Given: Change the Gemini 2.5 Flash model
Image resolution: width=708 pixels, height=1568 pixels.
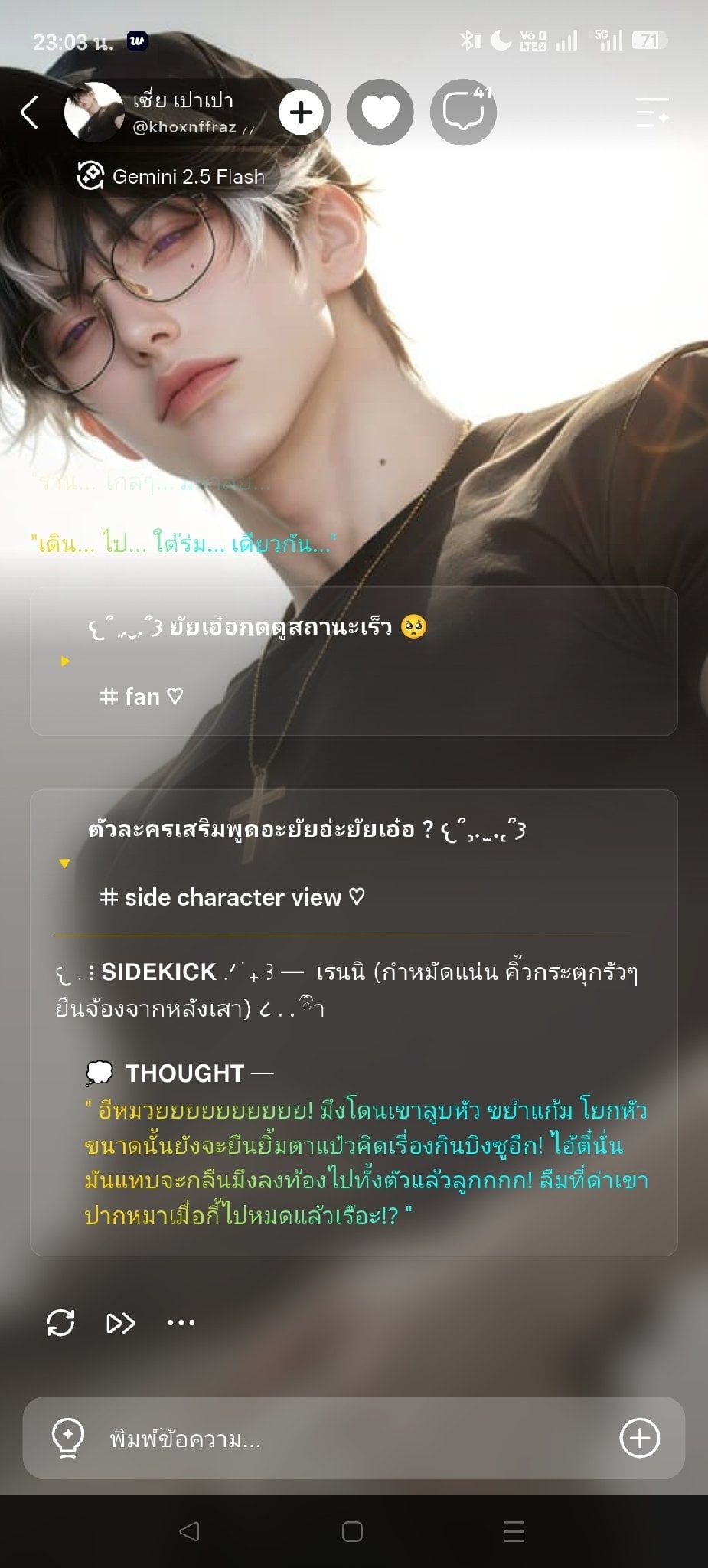Looking at the screenshot, I should [x=172, y=176].
